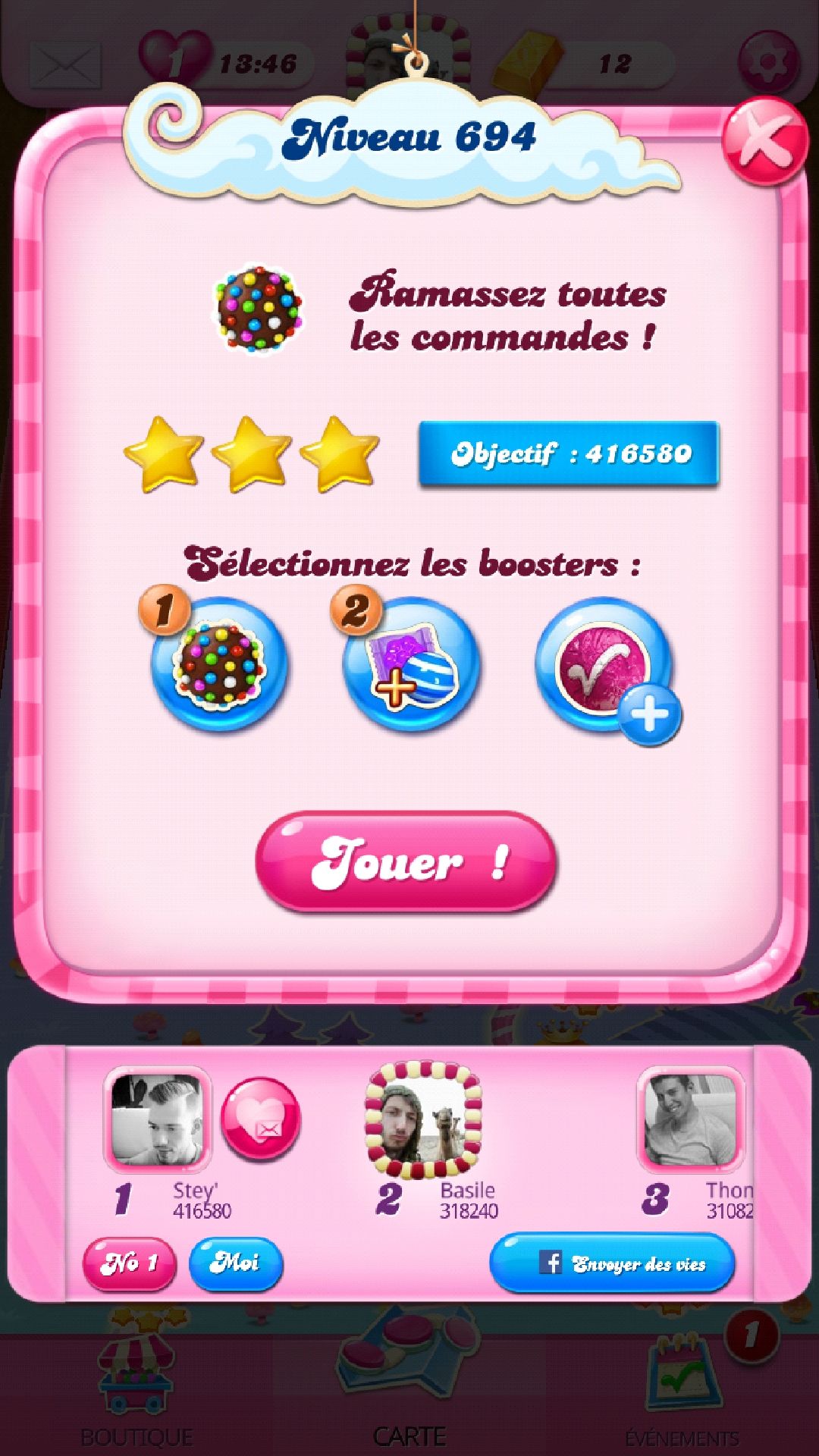This screenshot has width=819, height=1456.
Task: Tap Envoyer des vies Facebook button
Action: [613, 1263]
